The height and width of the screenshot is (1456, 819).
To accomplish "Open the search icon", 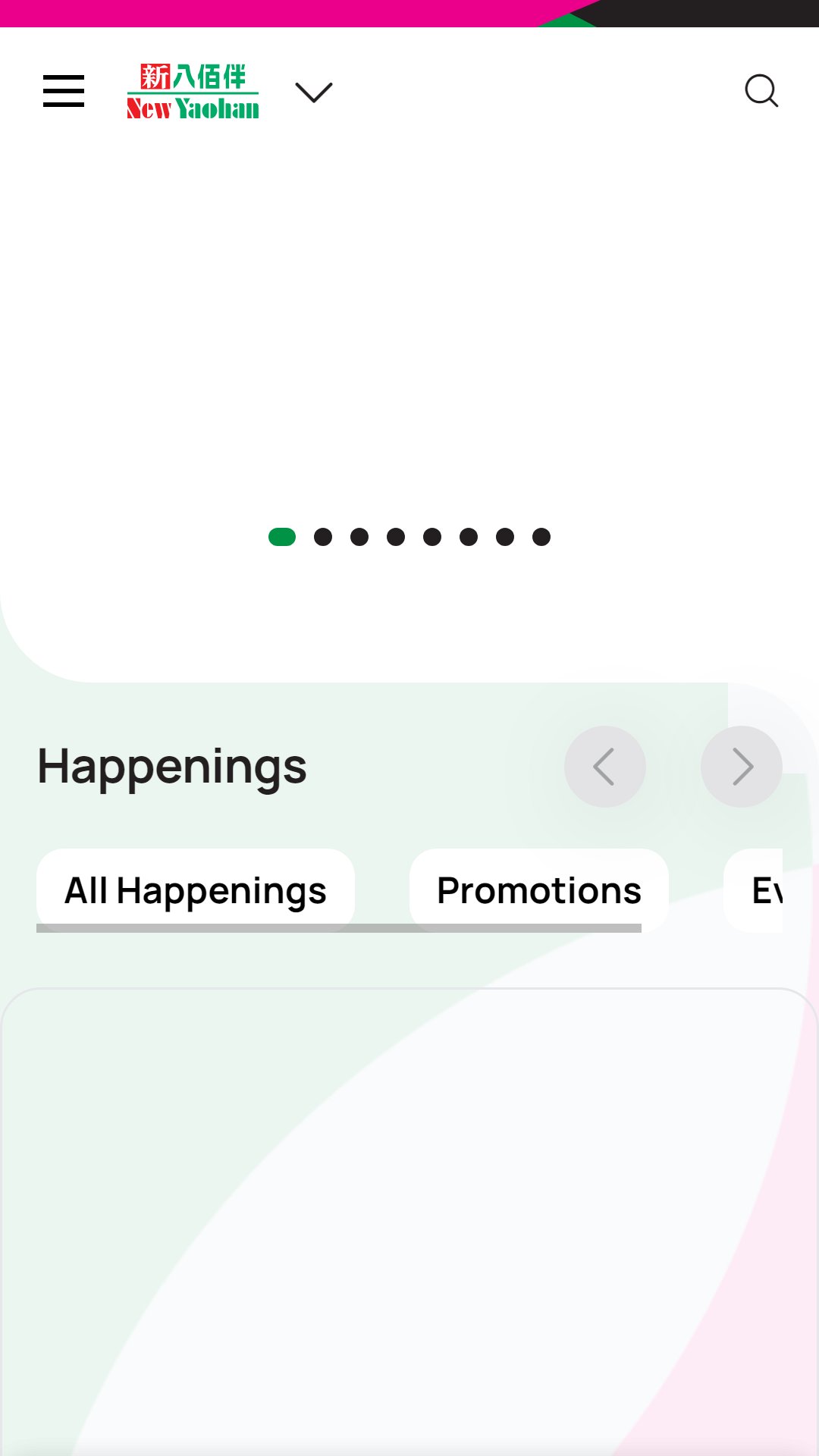I will tap(761, 91).
